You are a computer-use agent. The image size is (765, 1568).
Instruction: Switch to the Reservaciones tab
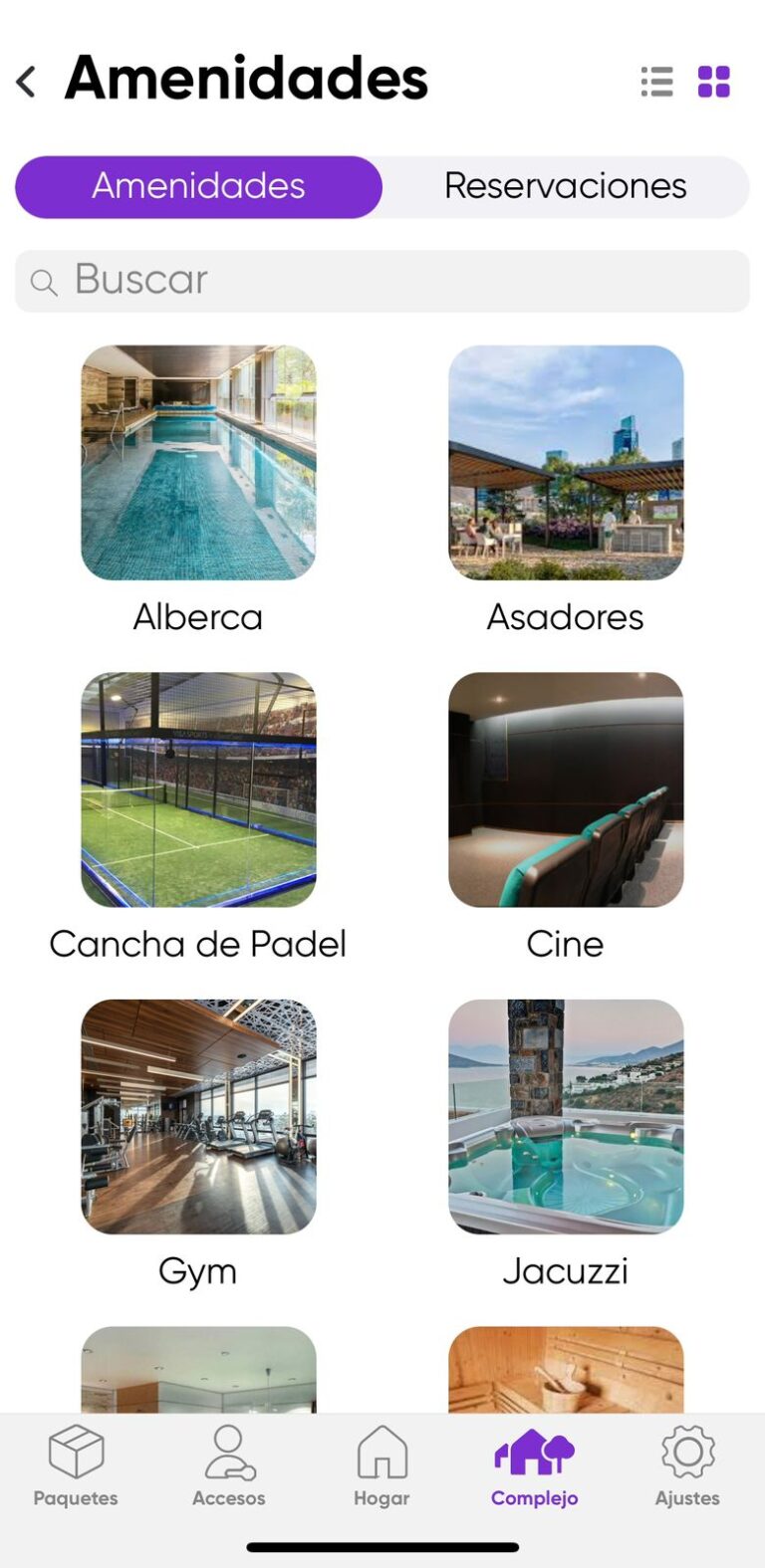pos(565,186)
